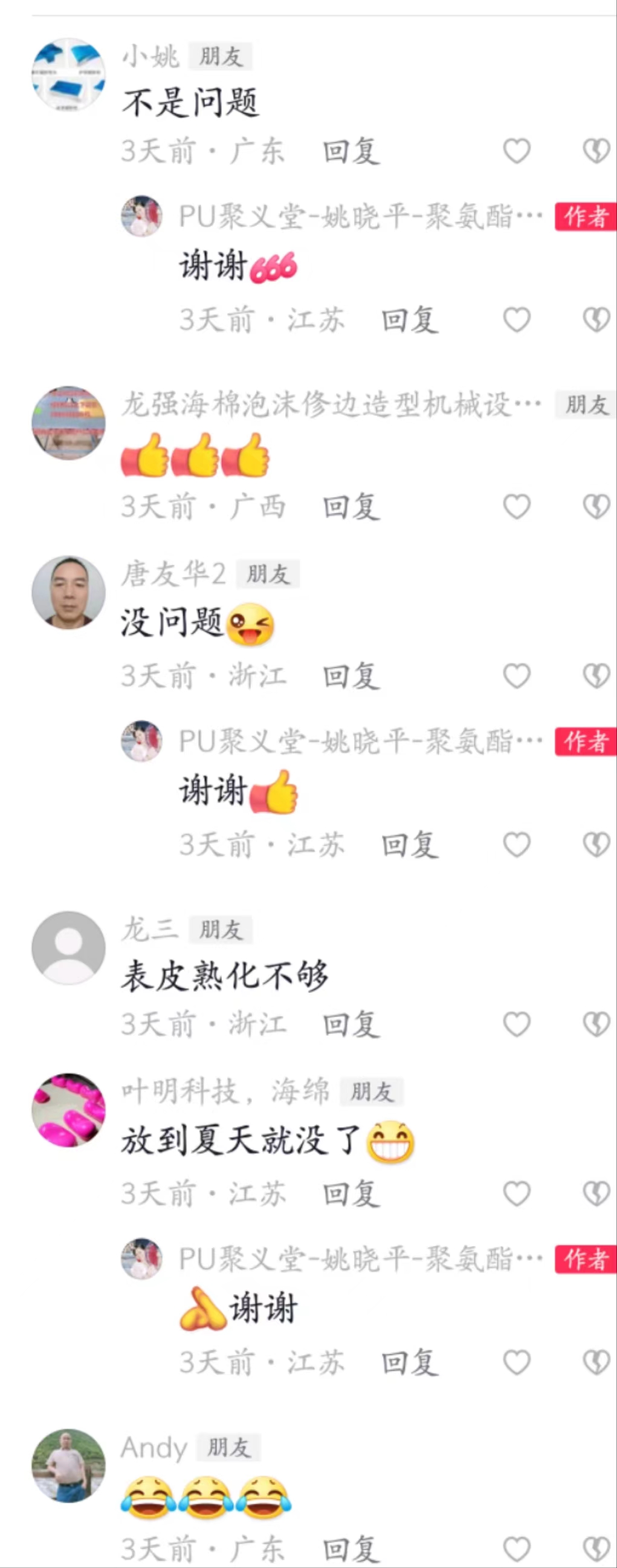Open 唐友华2's profile avatar
The width and height of the screenshot is (617, 1568).
coord(68,591)
